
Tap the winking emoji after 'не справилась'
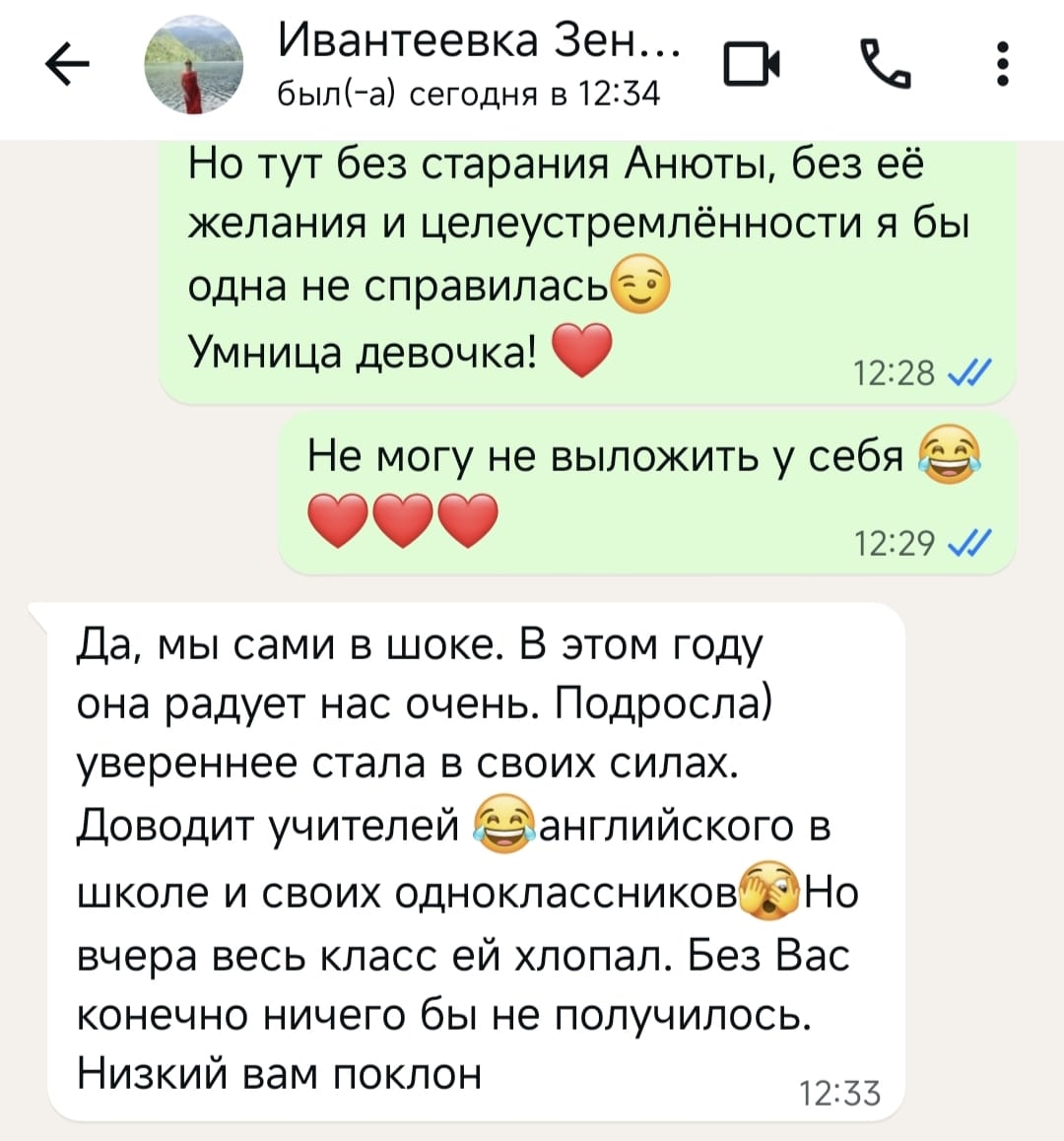click(x=642, y=283)
